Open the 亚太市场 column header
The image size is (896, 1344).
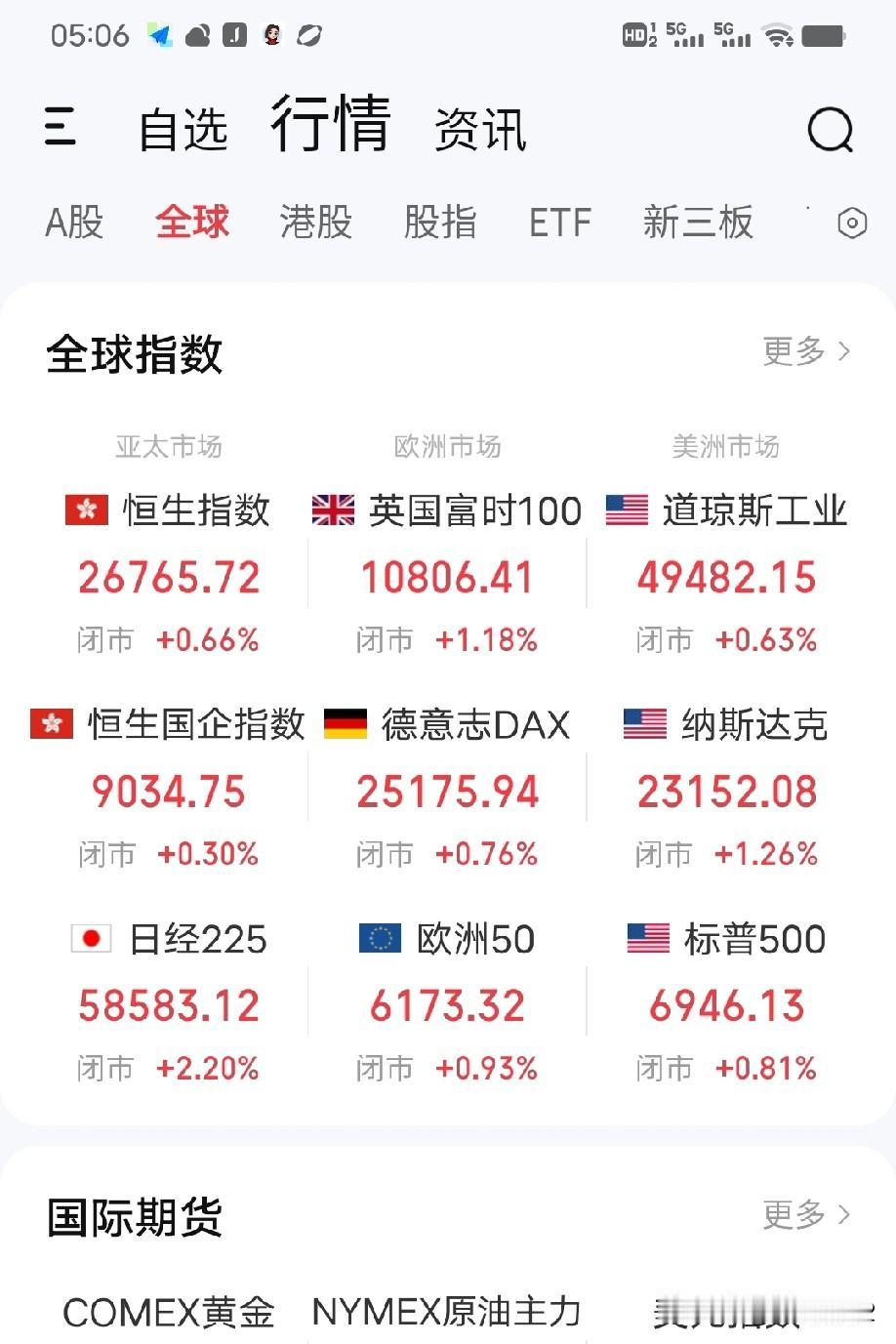click(168, 447)
